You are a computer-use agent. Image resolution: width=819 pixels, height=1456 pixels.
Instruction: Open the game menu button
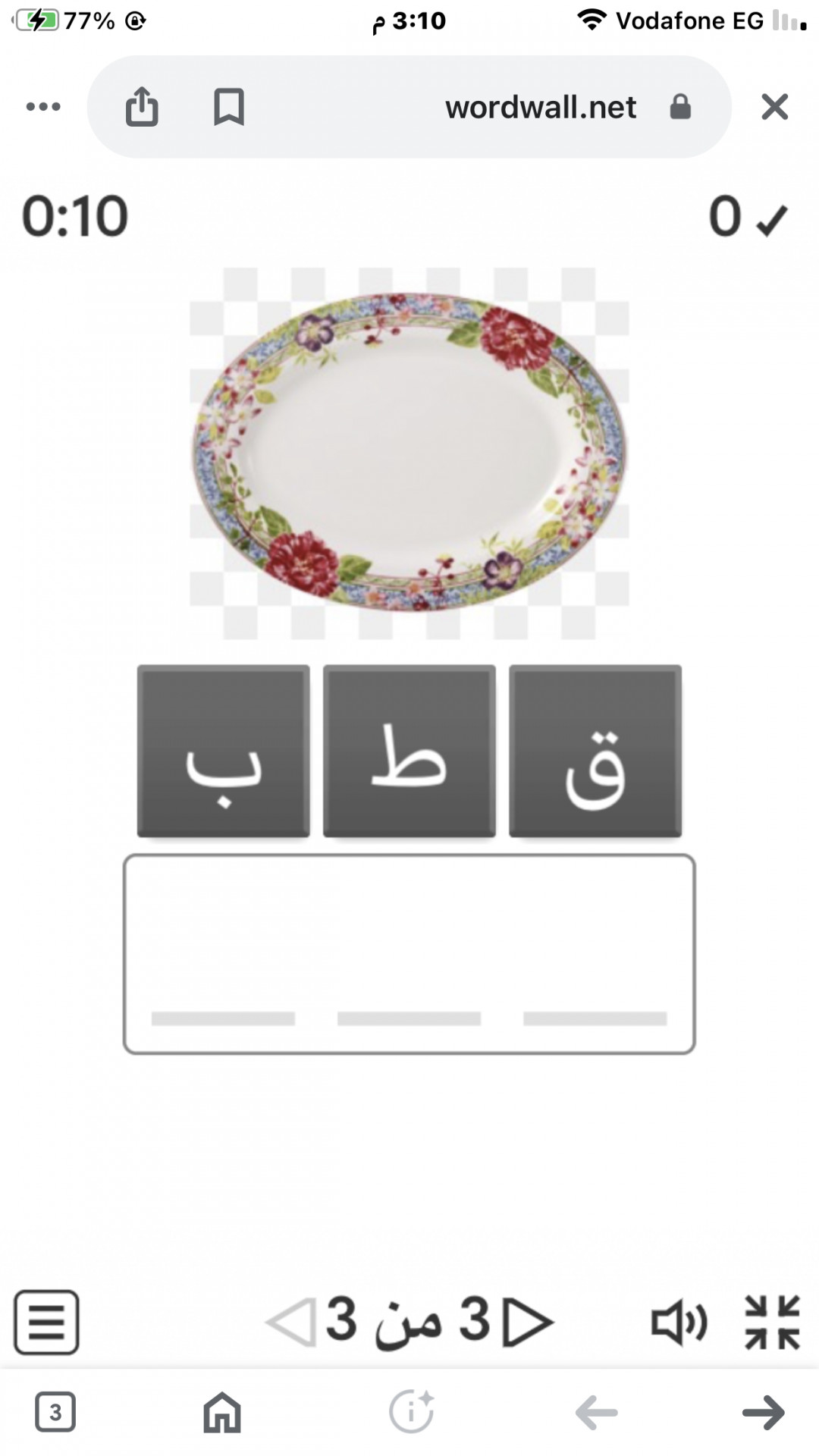46,1323
